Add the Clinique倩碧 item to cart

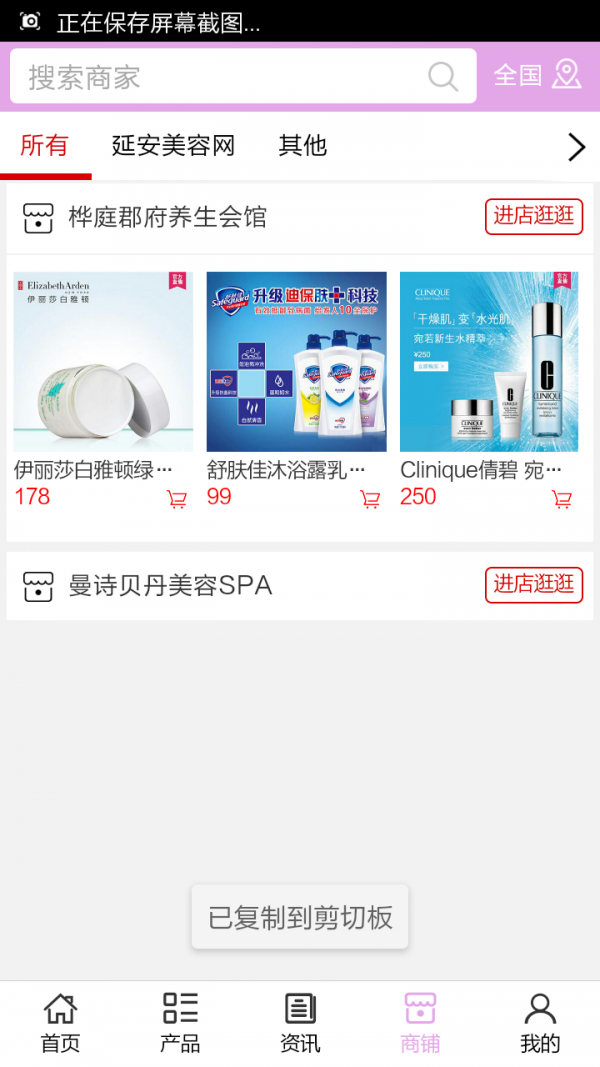[562, 499]
